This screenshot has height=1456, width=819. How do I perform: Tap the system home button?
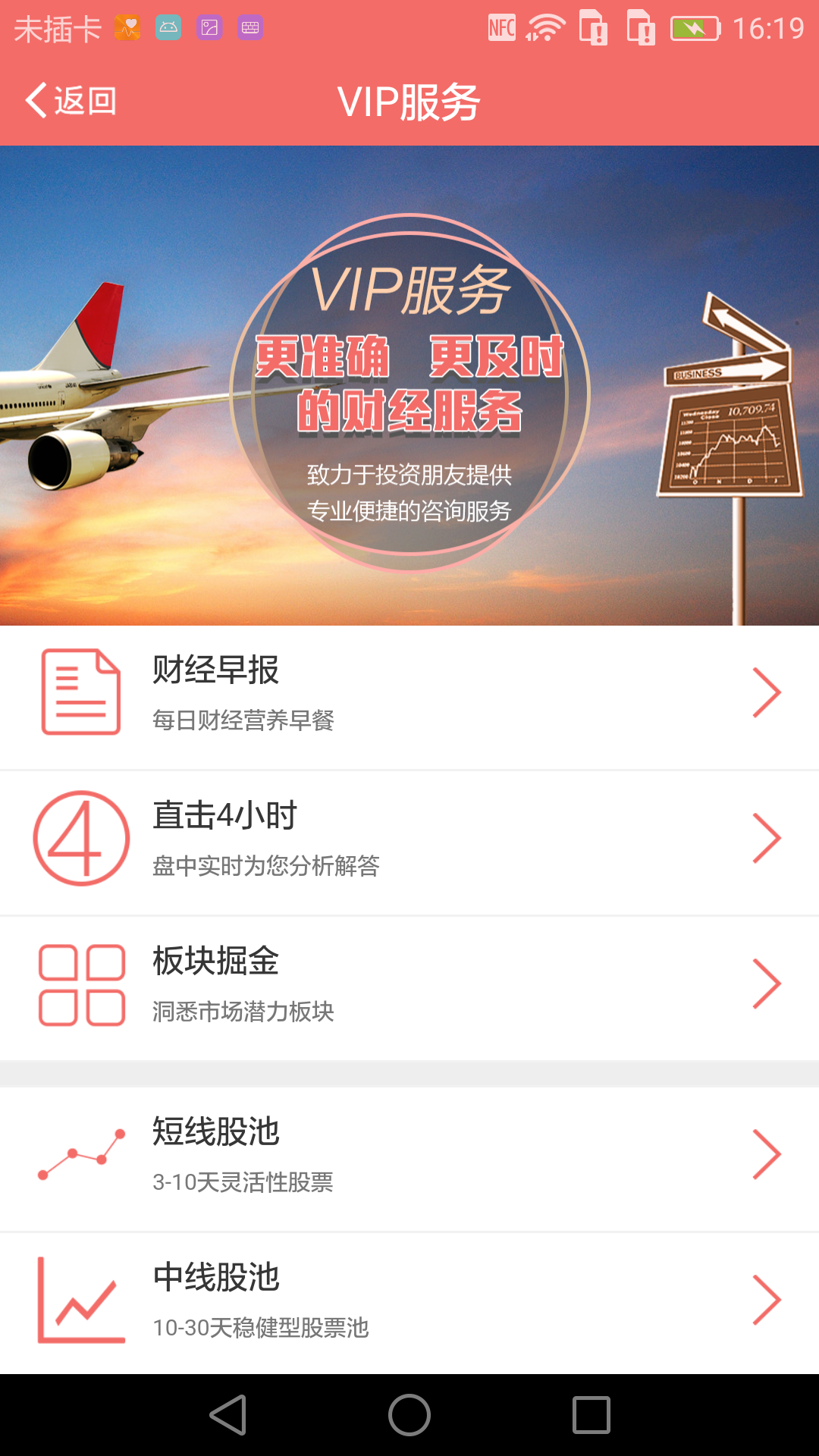(409, 1415)
